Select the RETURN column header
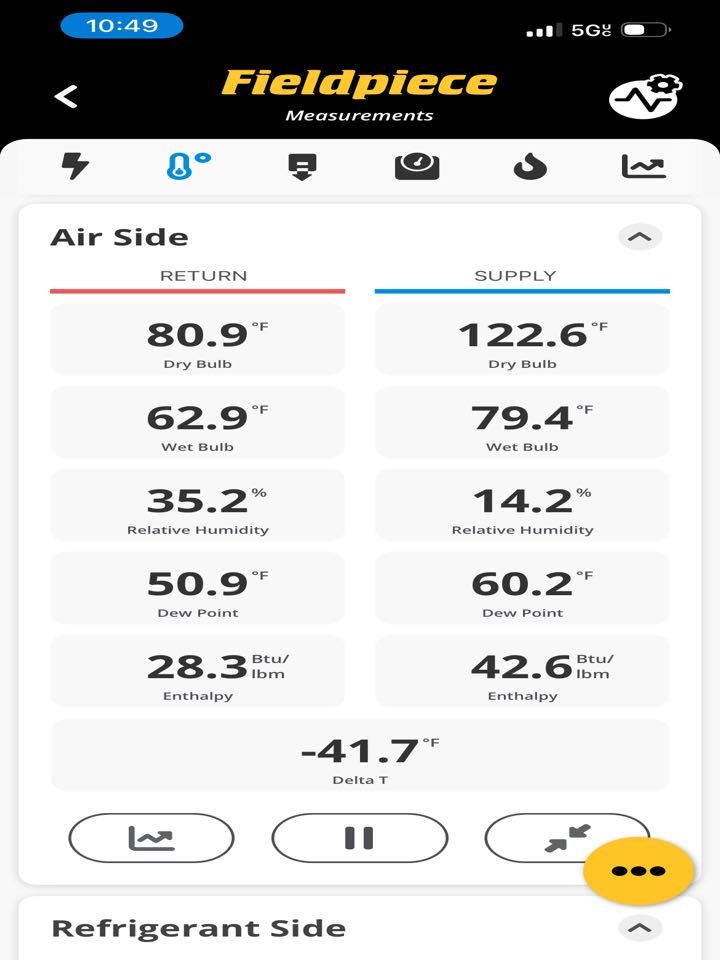720x960 pixels. (197, 276)
